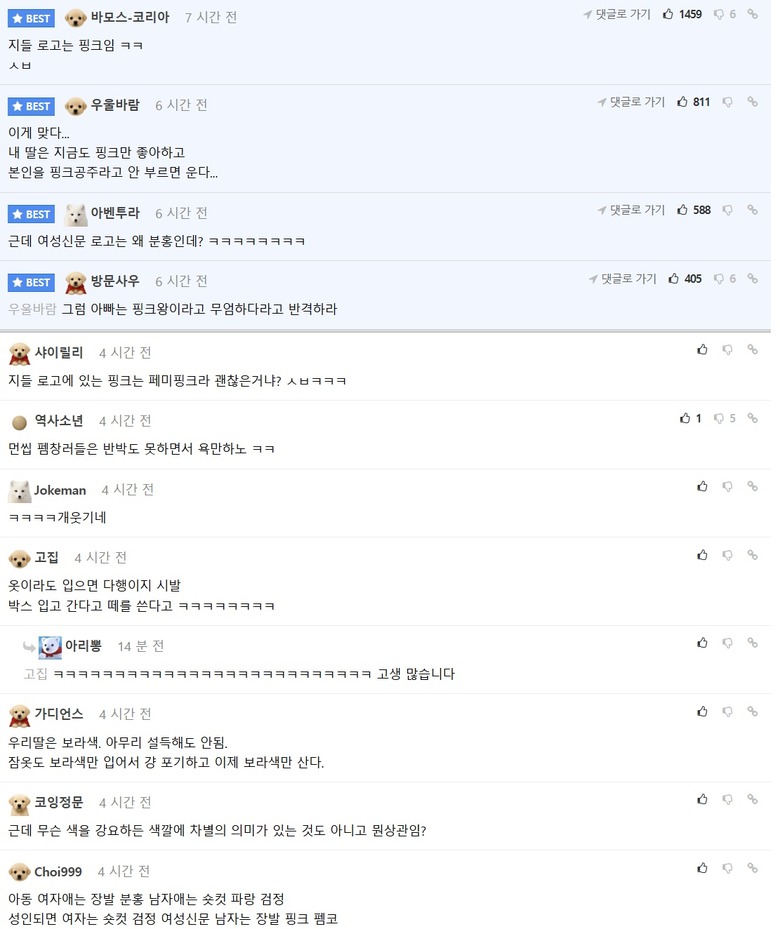Open 샤이릴리's user profile
Image resolution: width=780 pixels, height=929 pixels.
tap(59, 352)
